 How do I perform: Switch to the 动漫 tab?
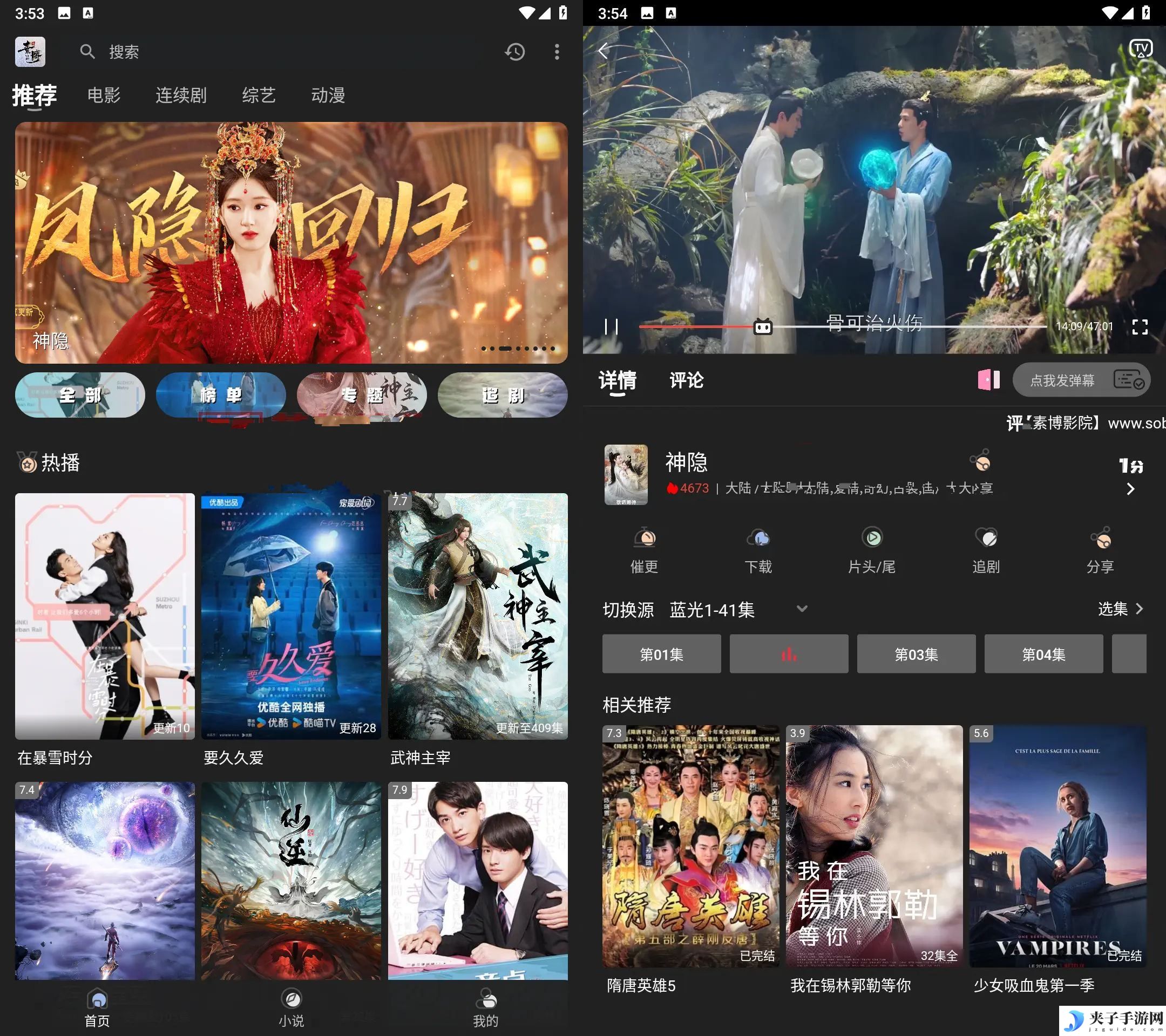328,94
